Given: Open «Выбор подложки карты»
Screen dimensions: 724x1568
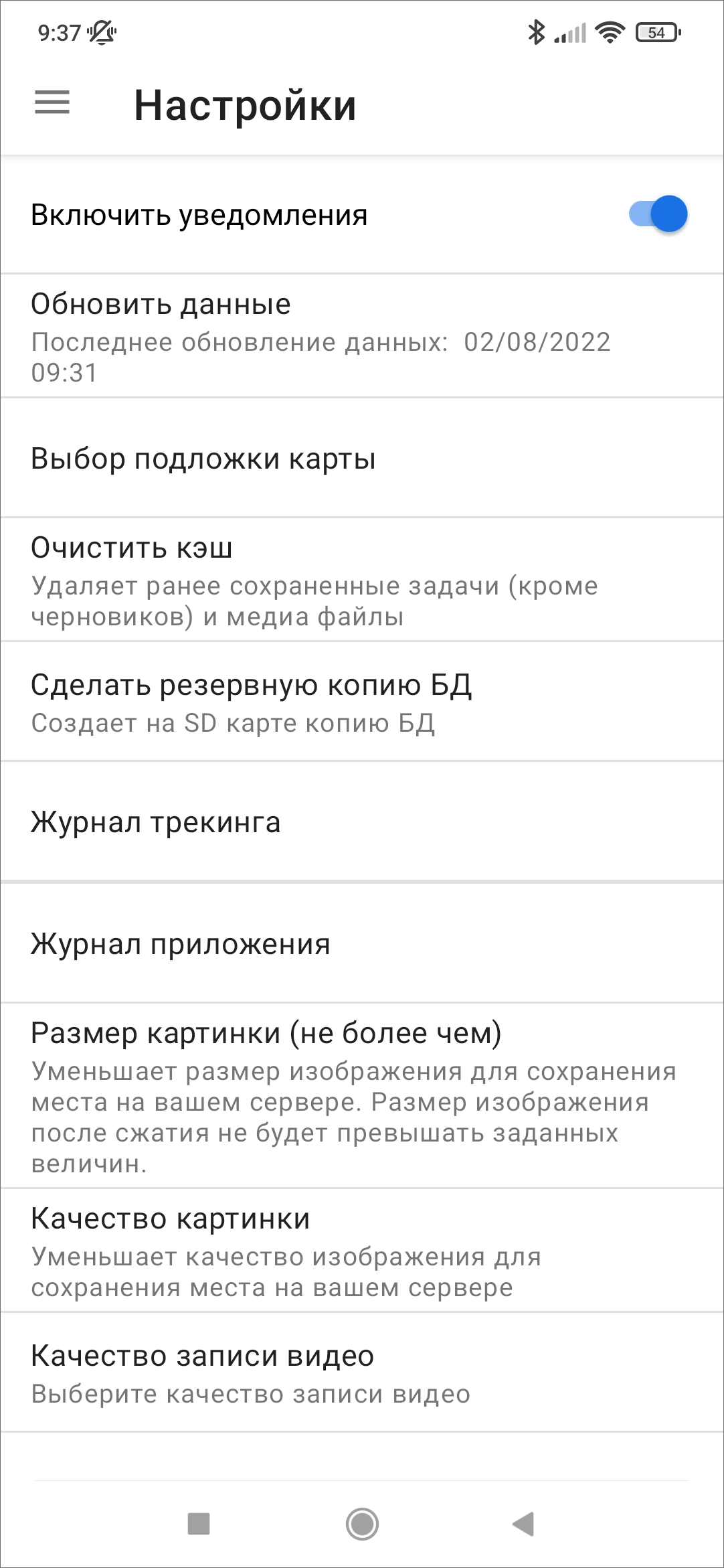Looking at the screenshot, I should click(362, 458).
